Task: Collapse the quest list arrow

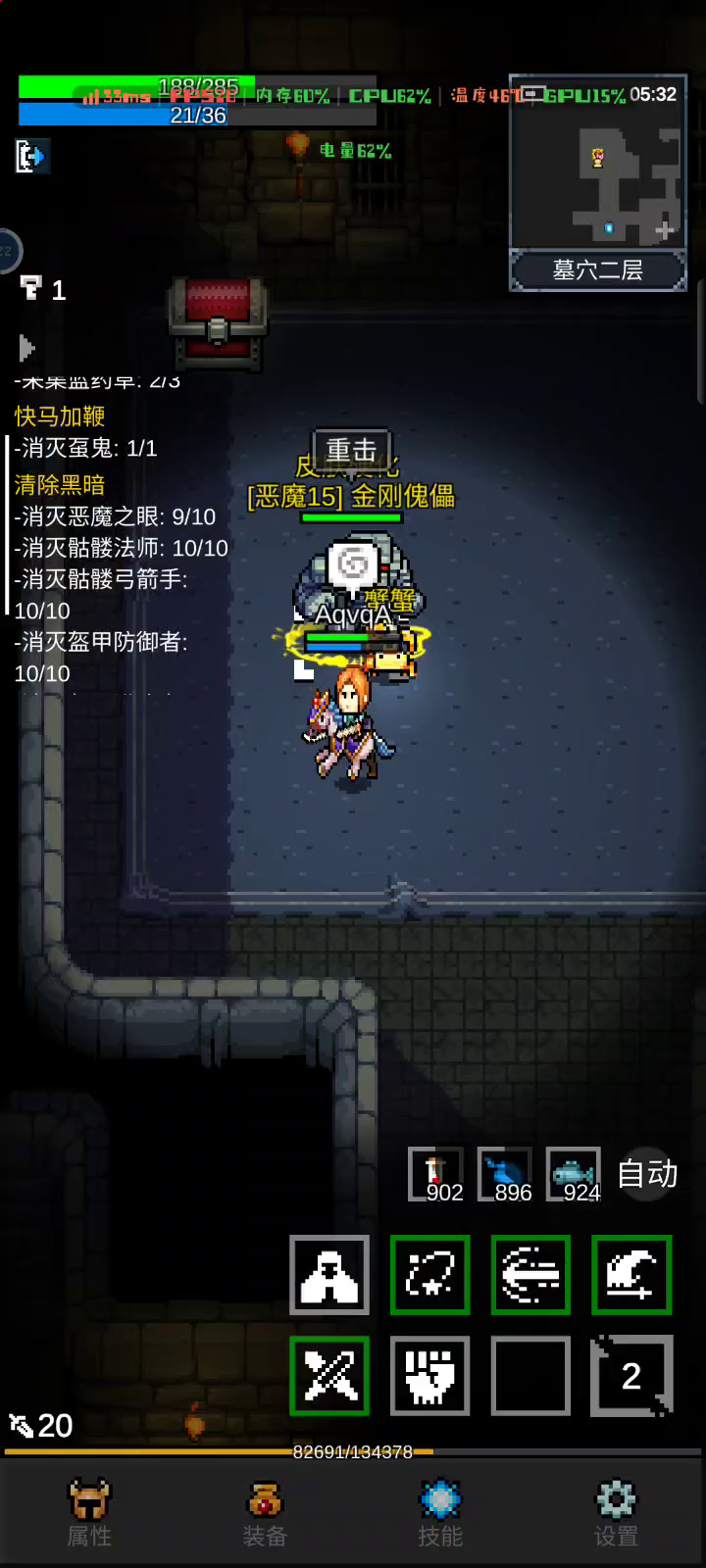Action: 26,348
